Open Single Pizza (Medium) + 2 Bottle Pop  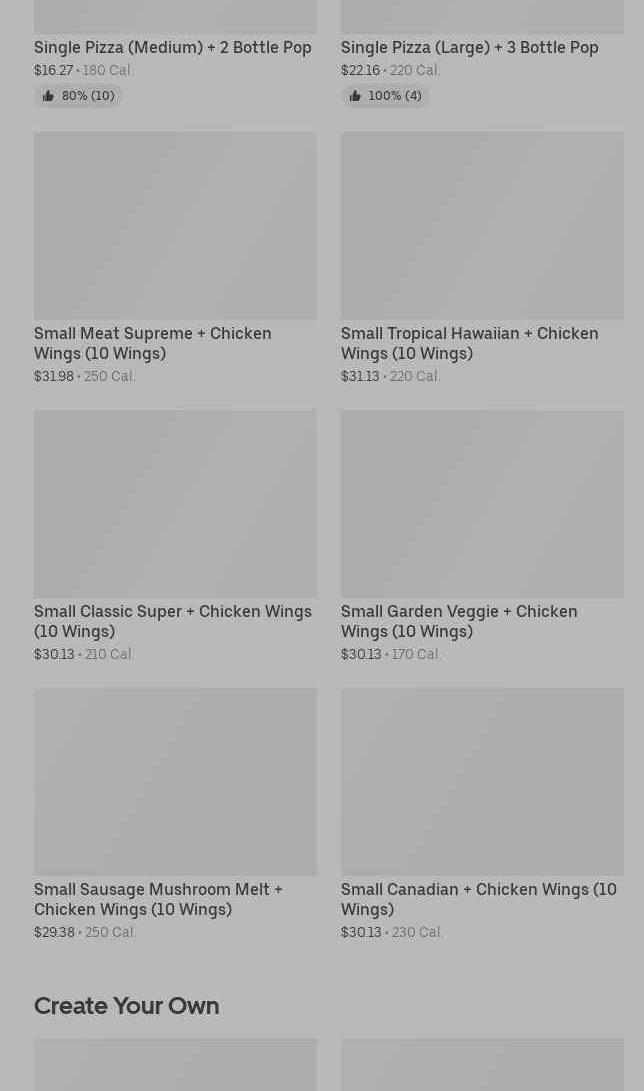click(173, 47)
